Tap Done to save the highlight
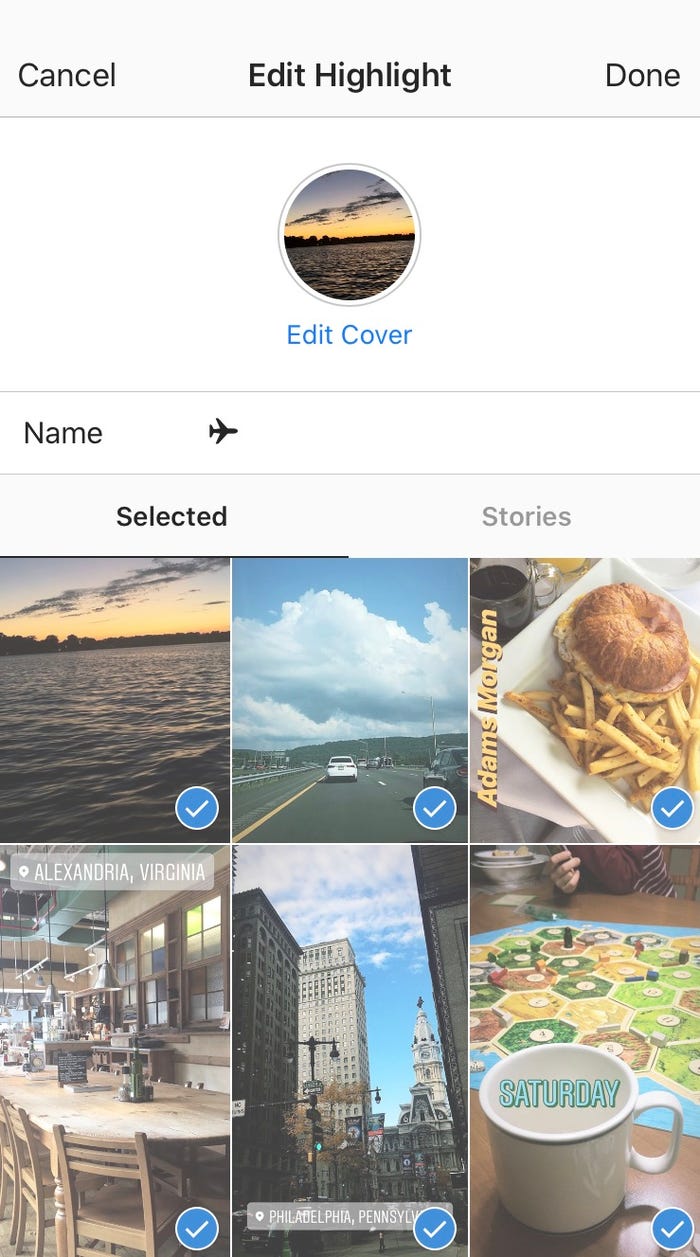The image size is (700, 1257). click(x=642, y=75)
